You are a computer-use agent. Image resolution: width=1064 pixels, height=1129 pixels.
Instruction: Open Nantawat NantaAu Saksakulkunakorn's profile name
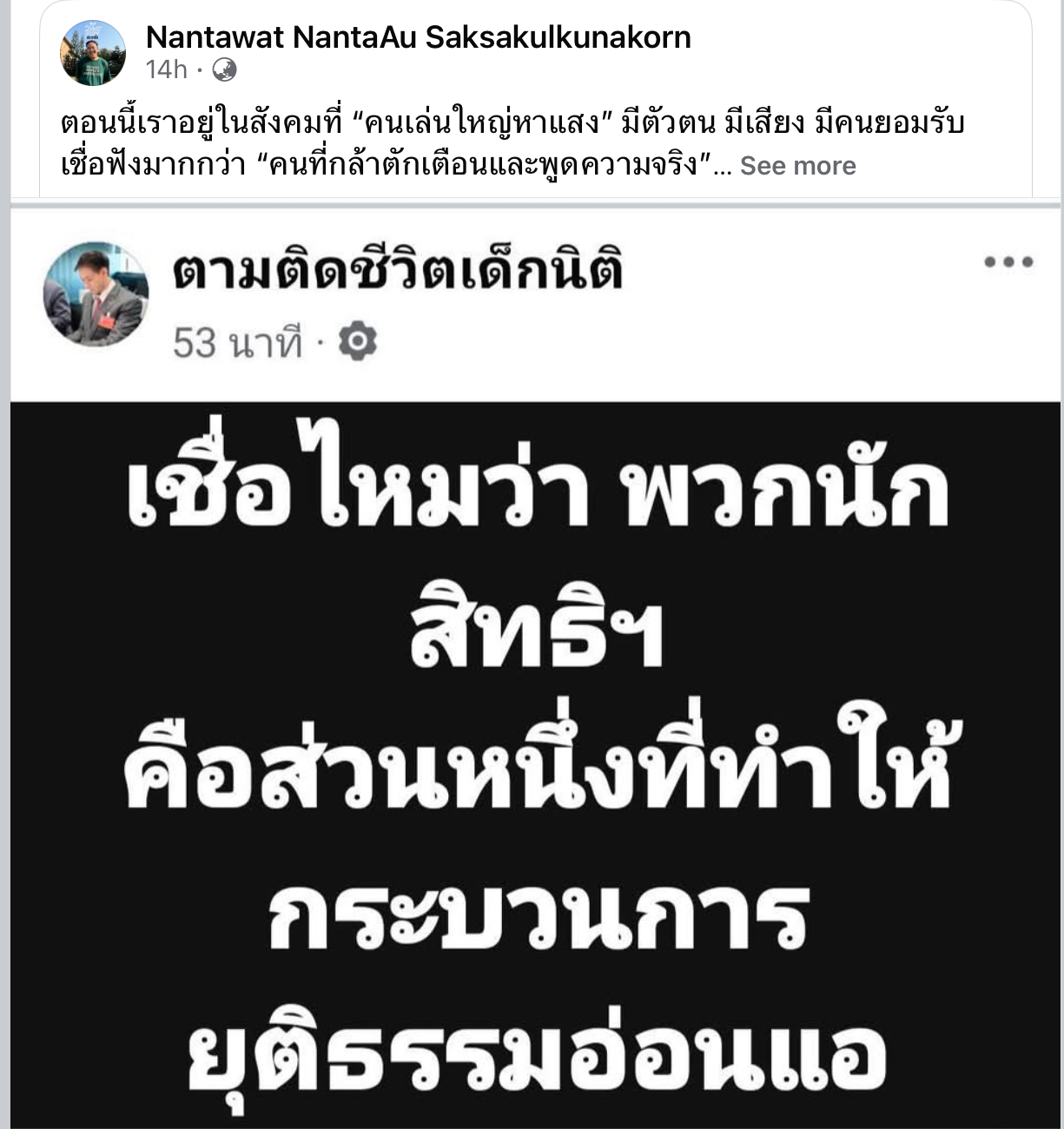(418, 37)
